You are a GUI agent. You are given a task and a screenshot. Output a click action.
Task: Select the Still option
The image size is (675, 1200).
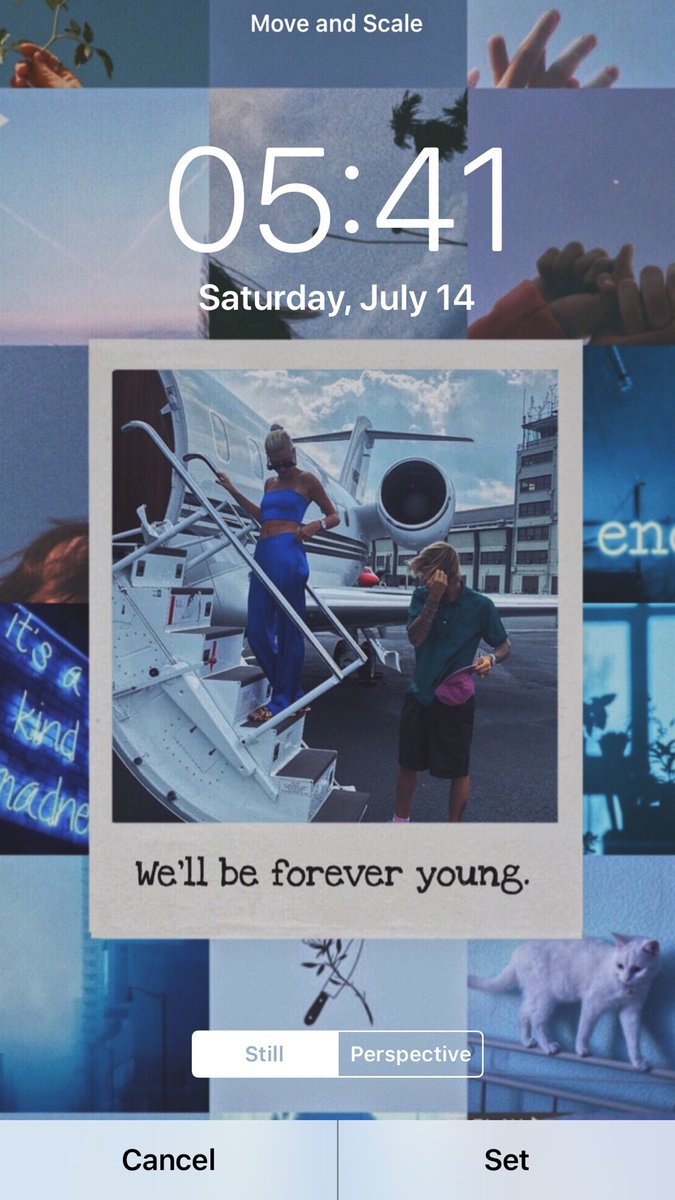coord(265,1054)
